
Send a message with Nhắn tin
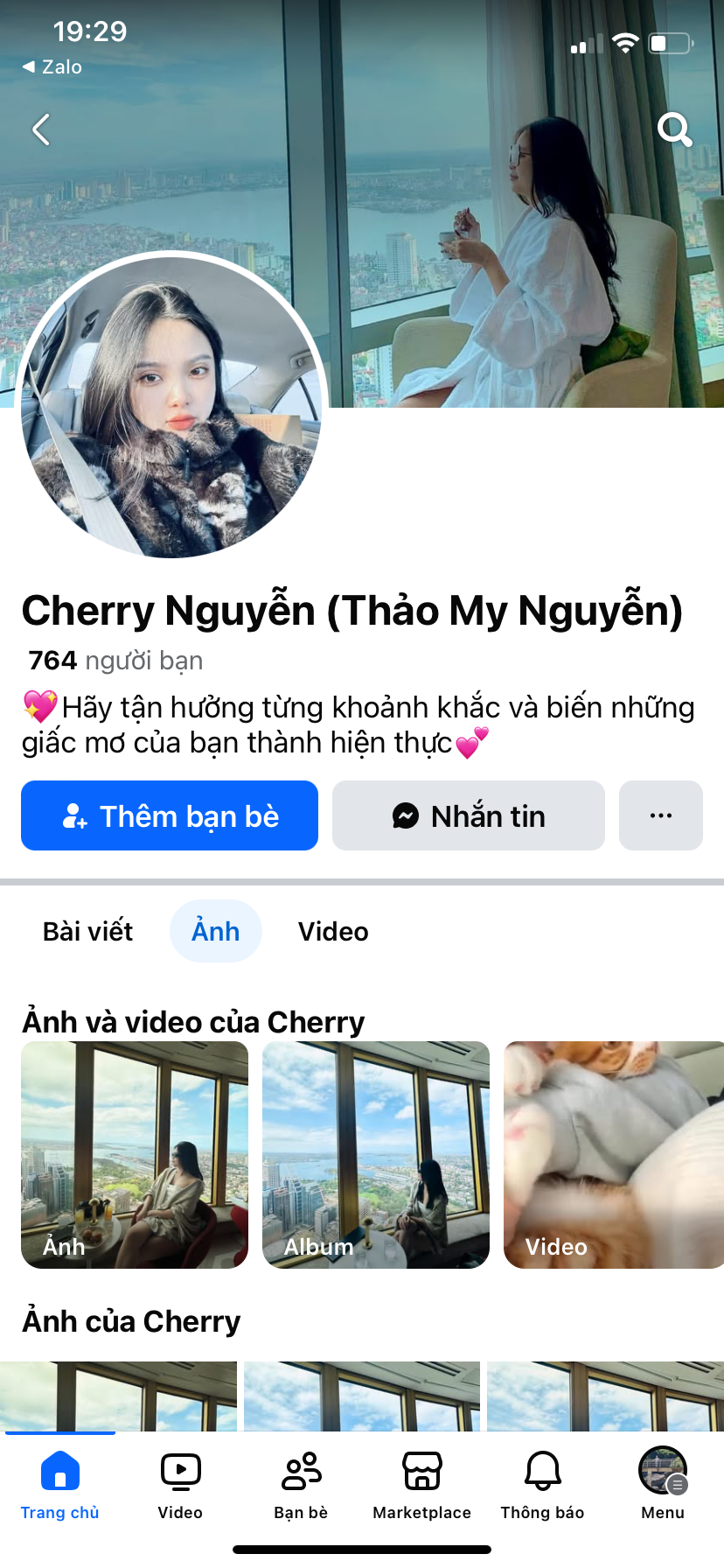click(x=469, y=815)
